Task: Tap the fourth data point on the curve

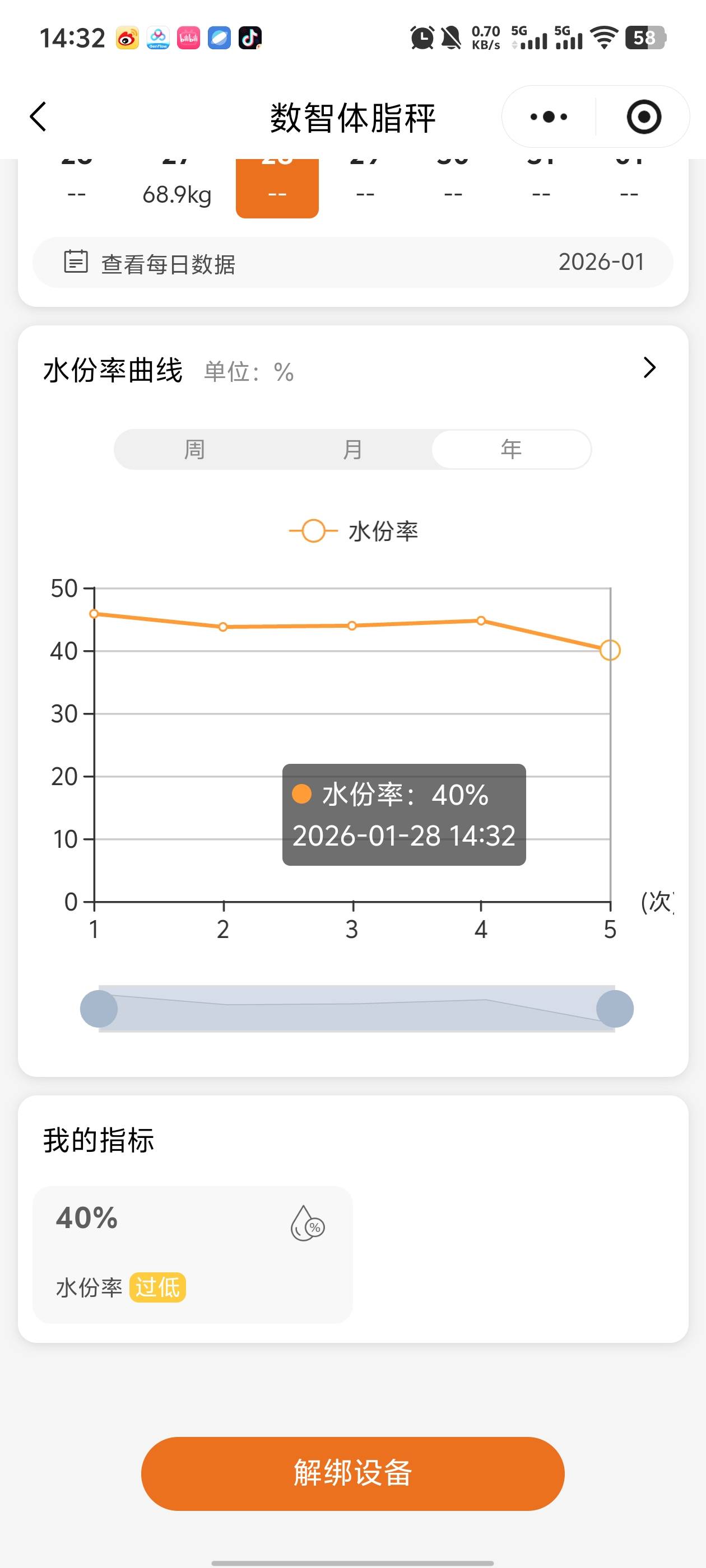Action: pos(481,620)
